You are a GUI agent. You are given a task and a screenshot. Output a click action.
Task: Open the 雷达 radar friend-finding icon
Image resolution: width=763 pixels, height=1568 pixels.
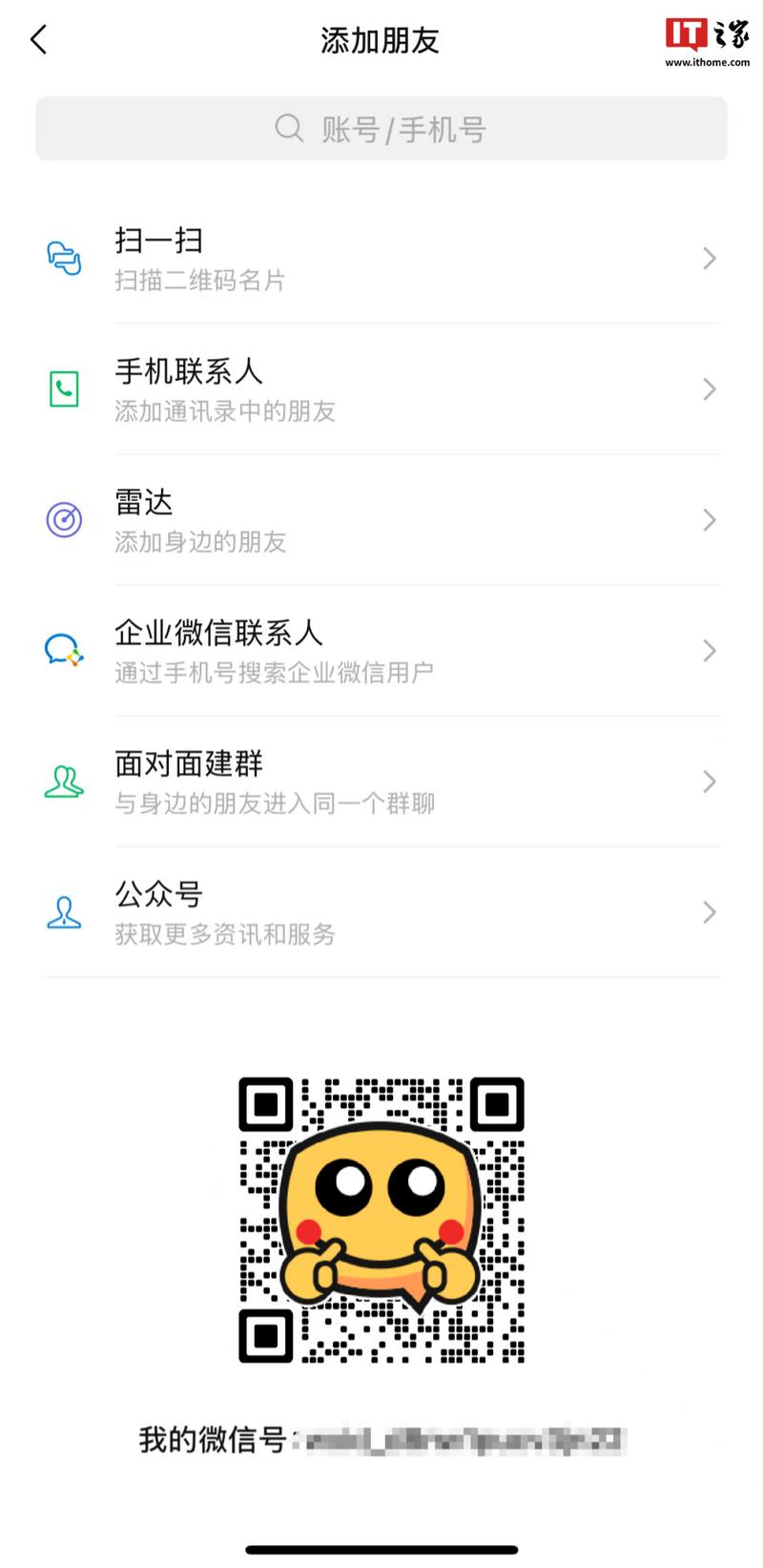[63, 520]
